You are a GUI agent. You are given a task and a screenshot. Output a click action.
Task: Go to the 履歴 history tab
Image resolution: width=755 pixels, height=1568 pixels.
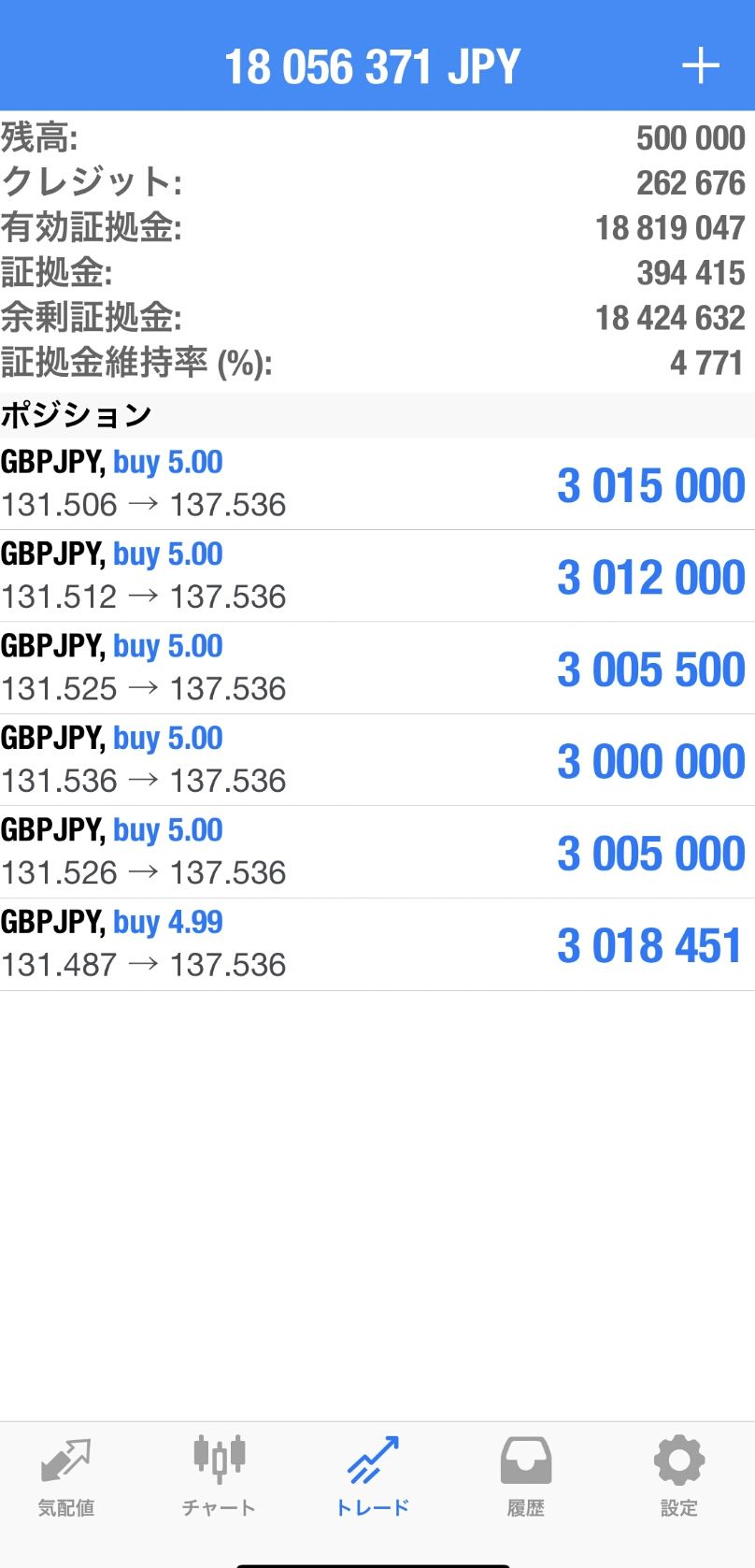point(525,1476)
